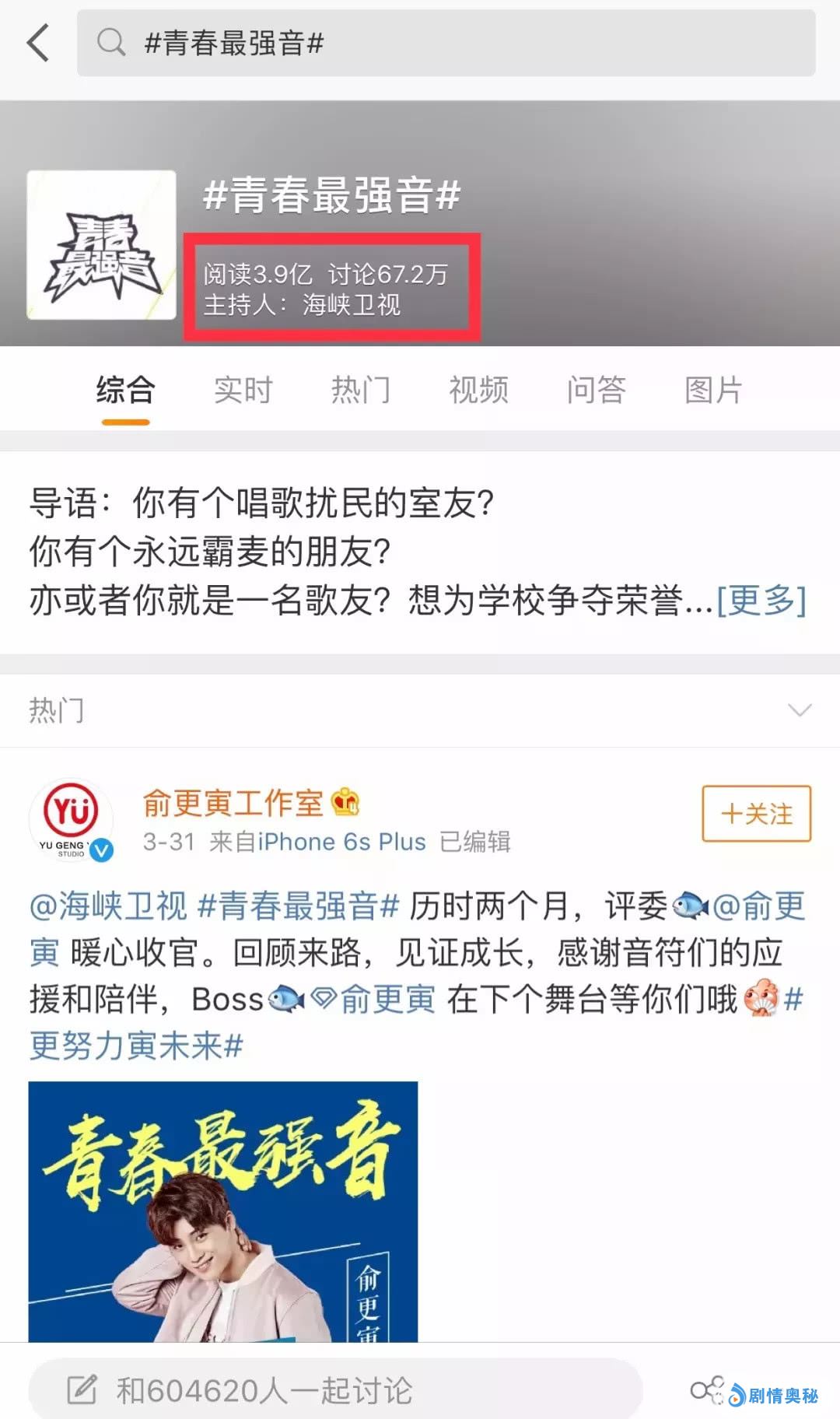
Task: Open the 问答 tab
Action: [x=596, y=390]
